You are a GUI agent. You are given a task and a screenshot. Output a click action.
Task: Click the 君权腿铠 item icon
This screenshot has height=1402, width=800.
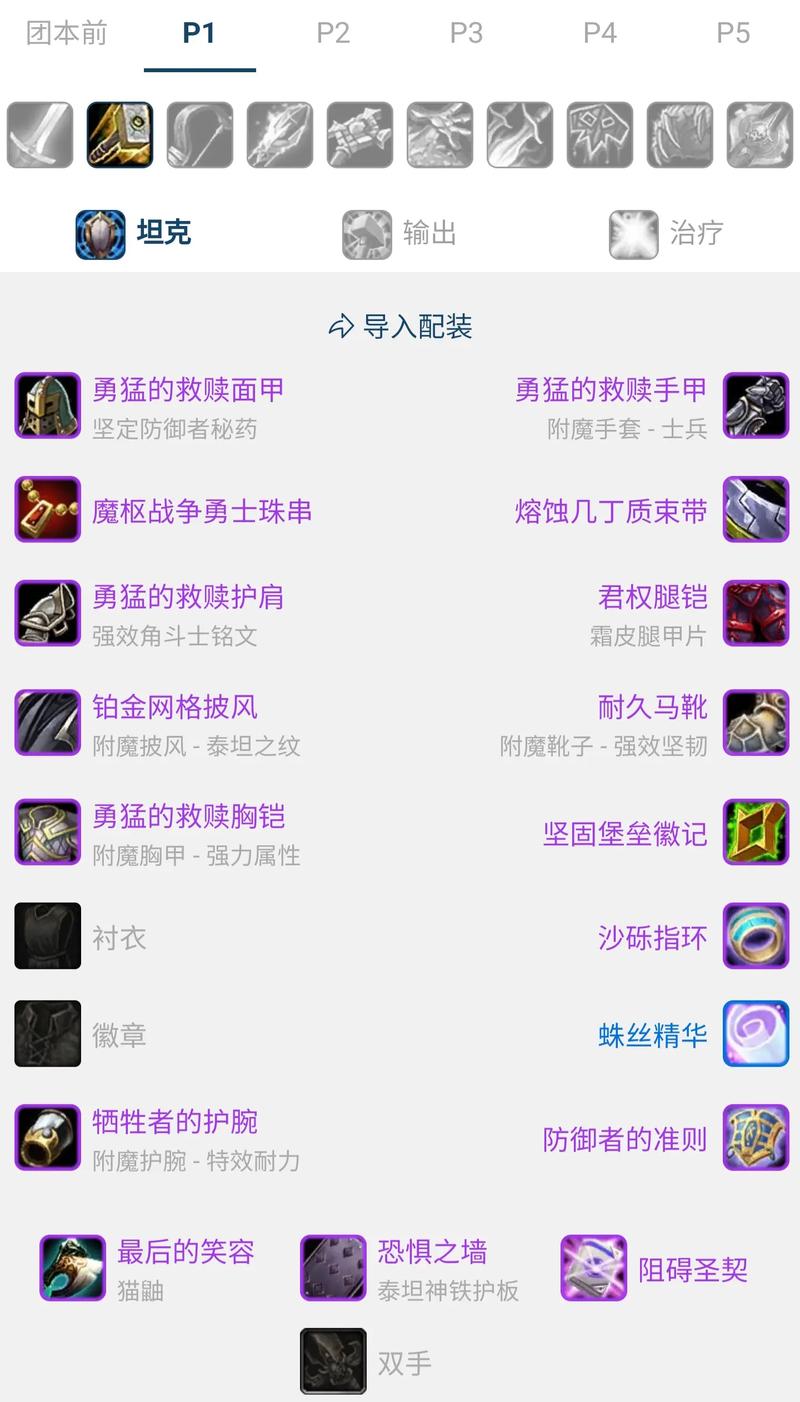point(756,614)
